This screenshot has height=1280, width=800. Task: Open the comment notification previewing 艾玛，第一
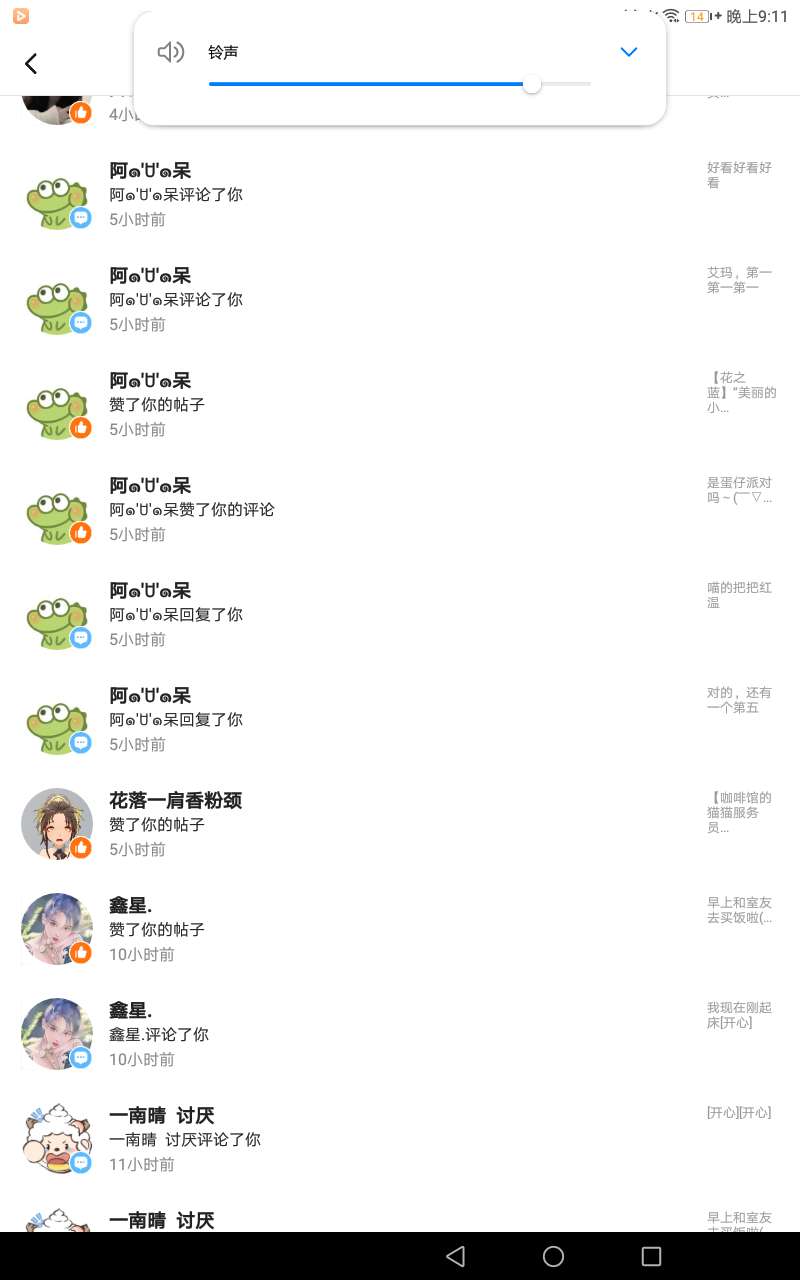400,299
